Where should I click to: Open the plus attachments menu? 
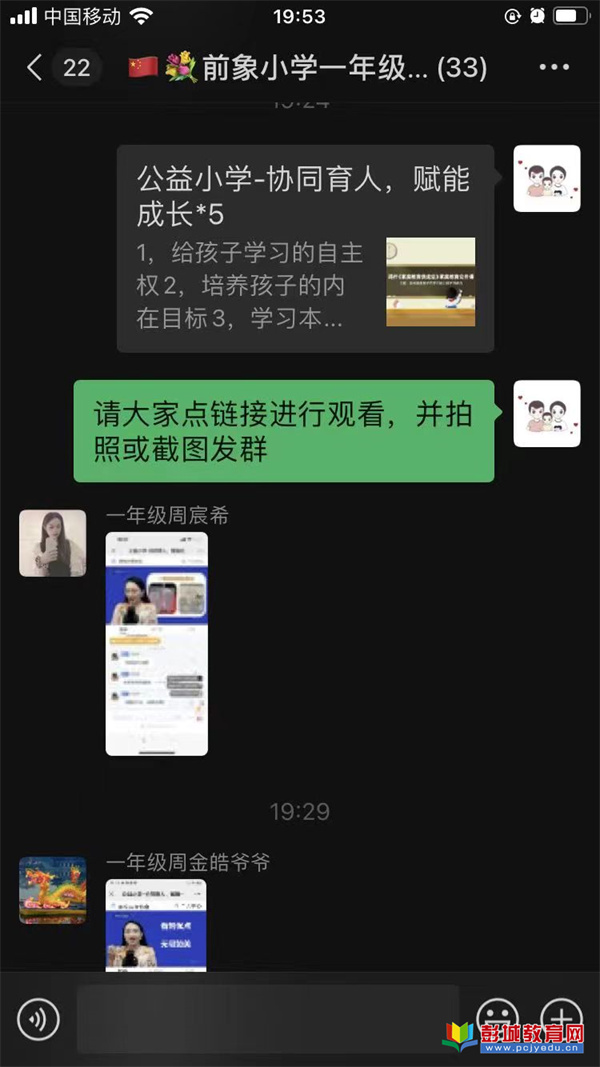561,1015
